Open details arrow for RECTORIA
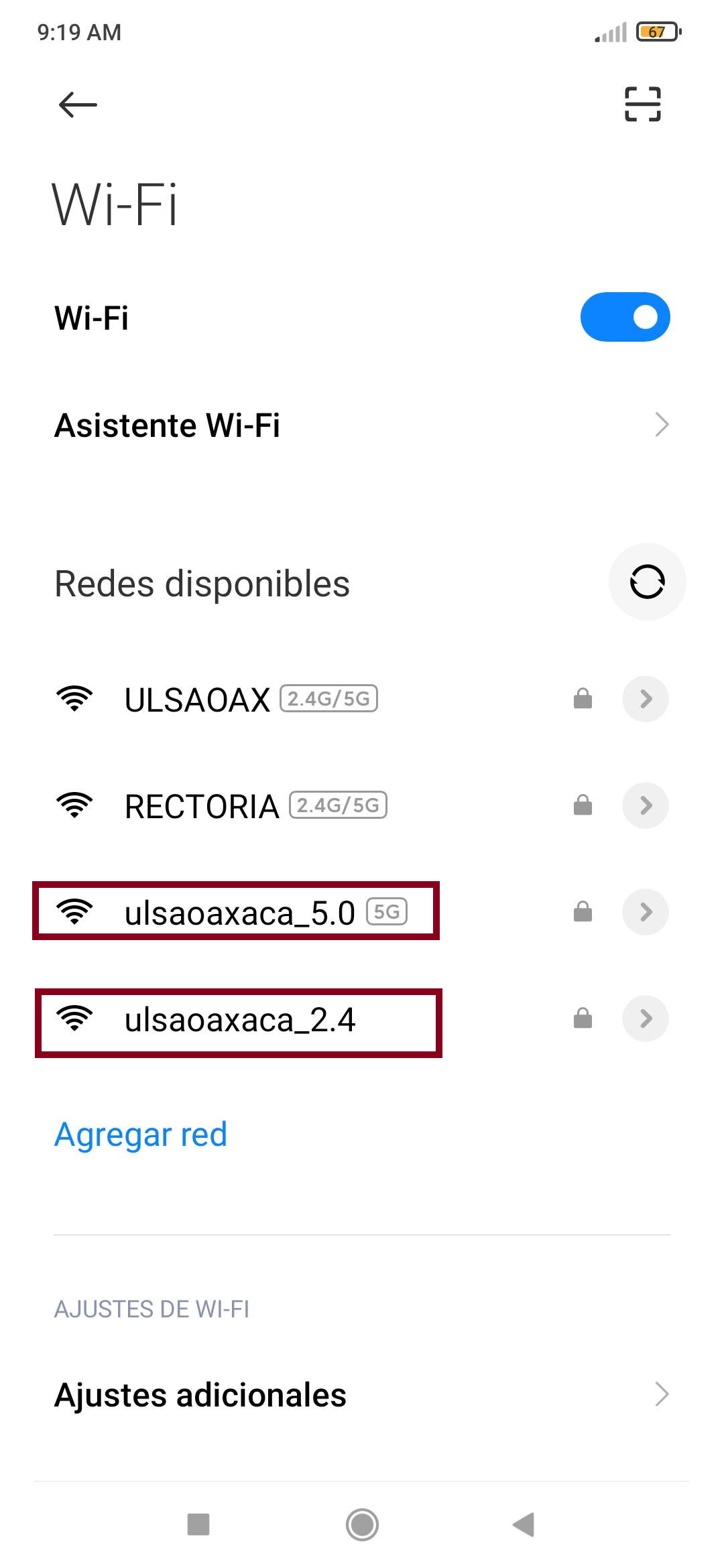This screenshot has height=1568, width=724. [646, 805]
